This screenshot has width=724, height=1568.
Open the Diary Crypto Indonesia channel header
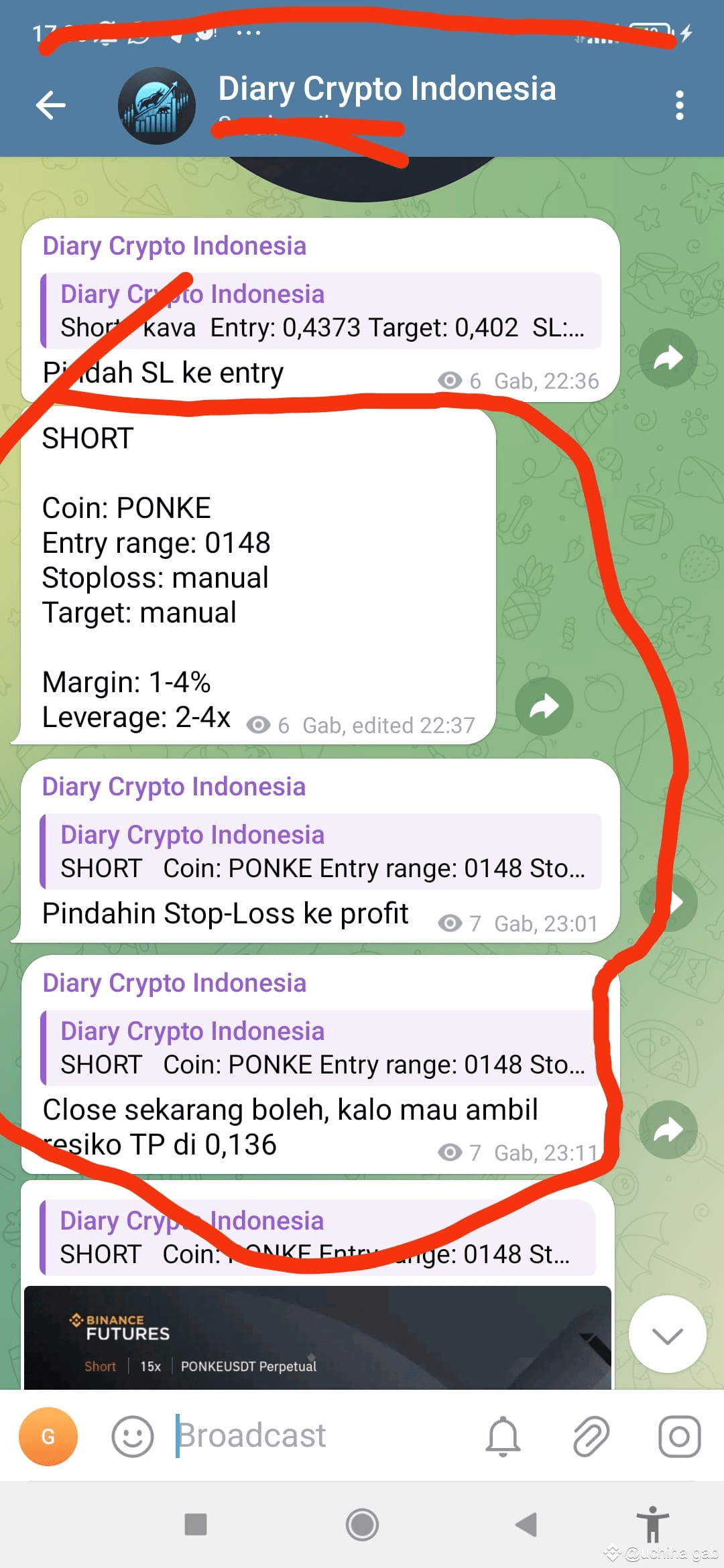(387, 88)
